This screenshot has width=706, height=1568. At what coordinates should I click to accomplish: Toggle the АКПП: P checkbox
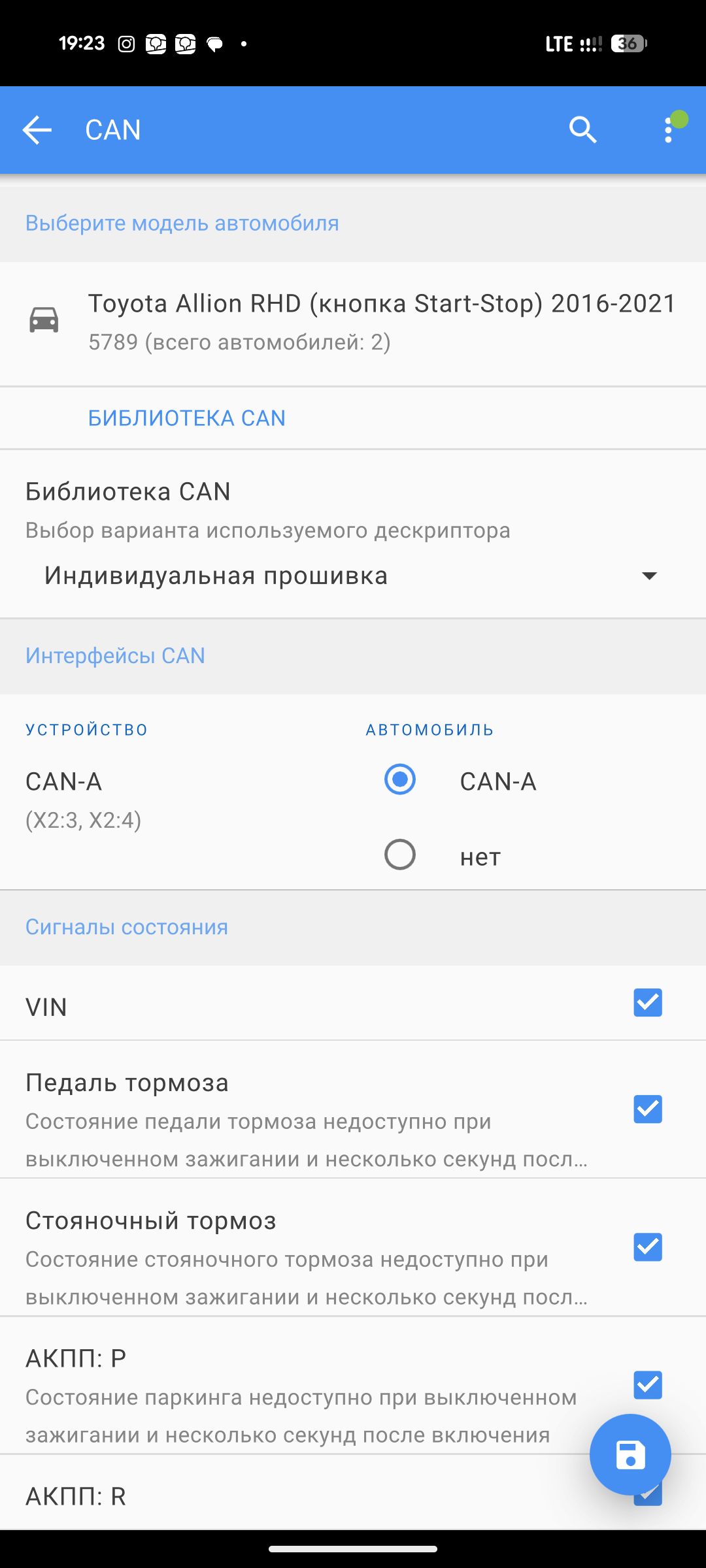coord(648,1385)
